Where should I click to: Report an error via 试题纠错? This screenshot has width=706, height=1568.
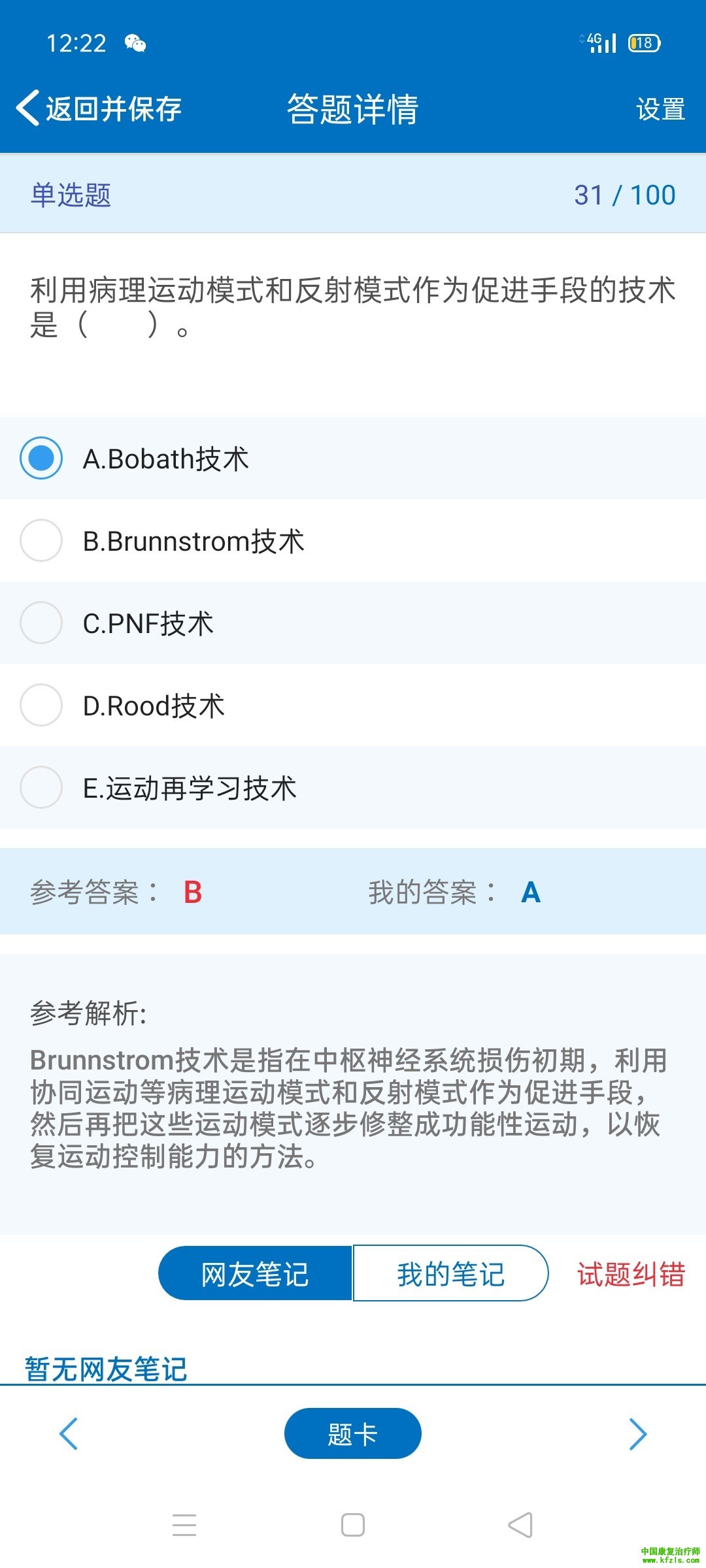pos(630,1273)
